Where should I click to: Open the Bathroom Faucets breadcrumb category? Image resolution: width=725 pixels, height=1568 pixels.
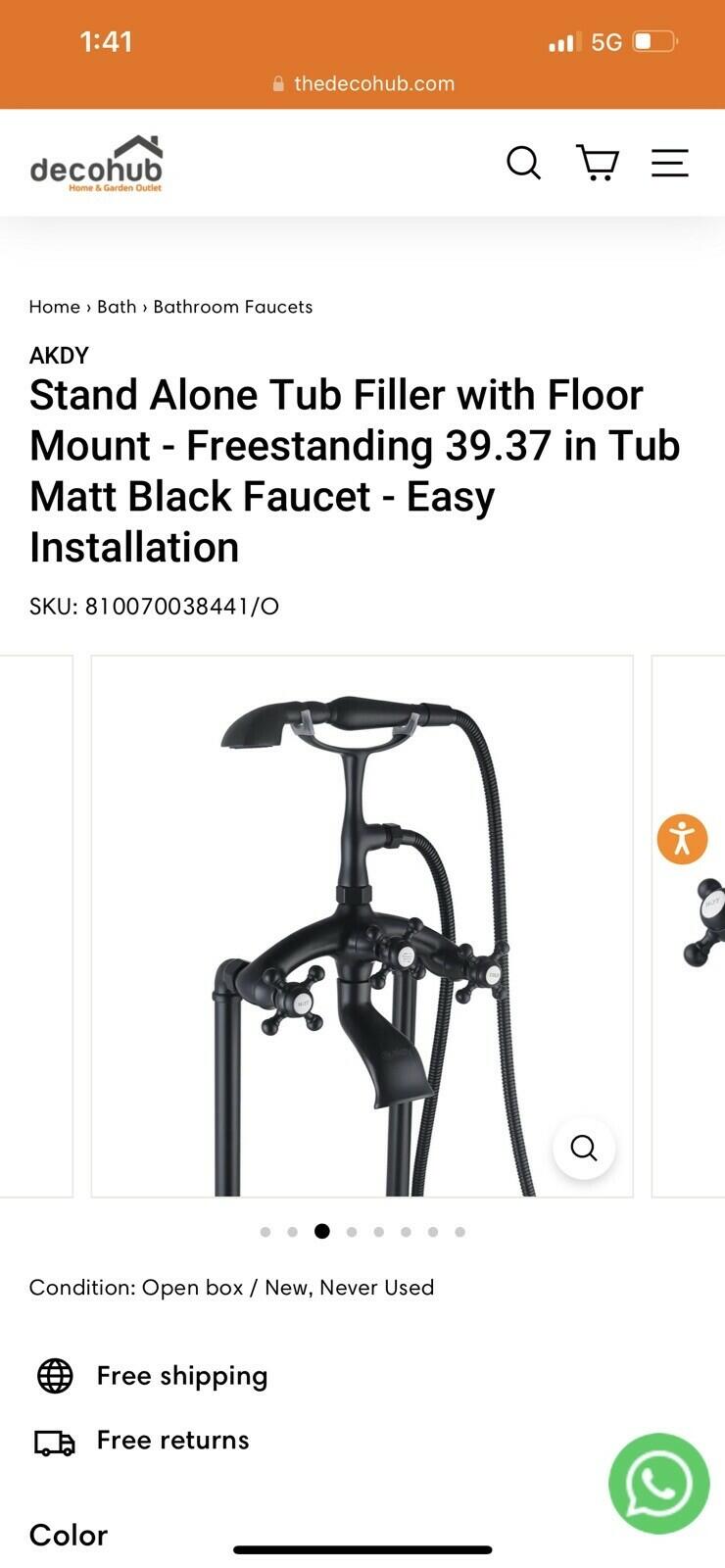(x=233, y=307)
